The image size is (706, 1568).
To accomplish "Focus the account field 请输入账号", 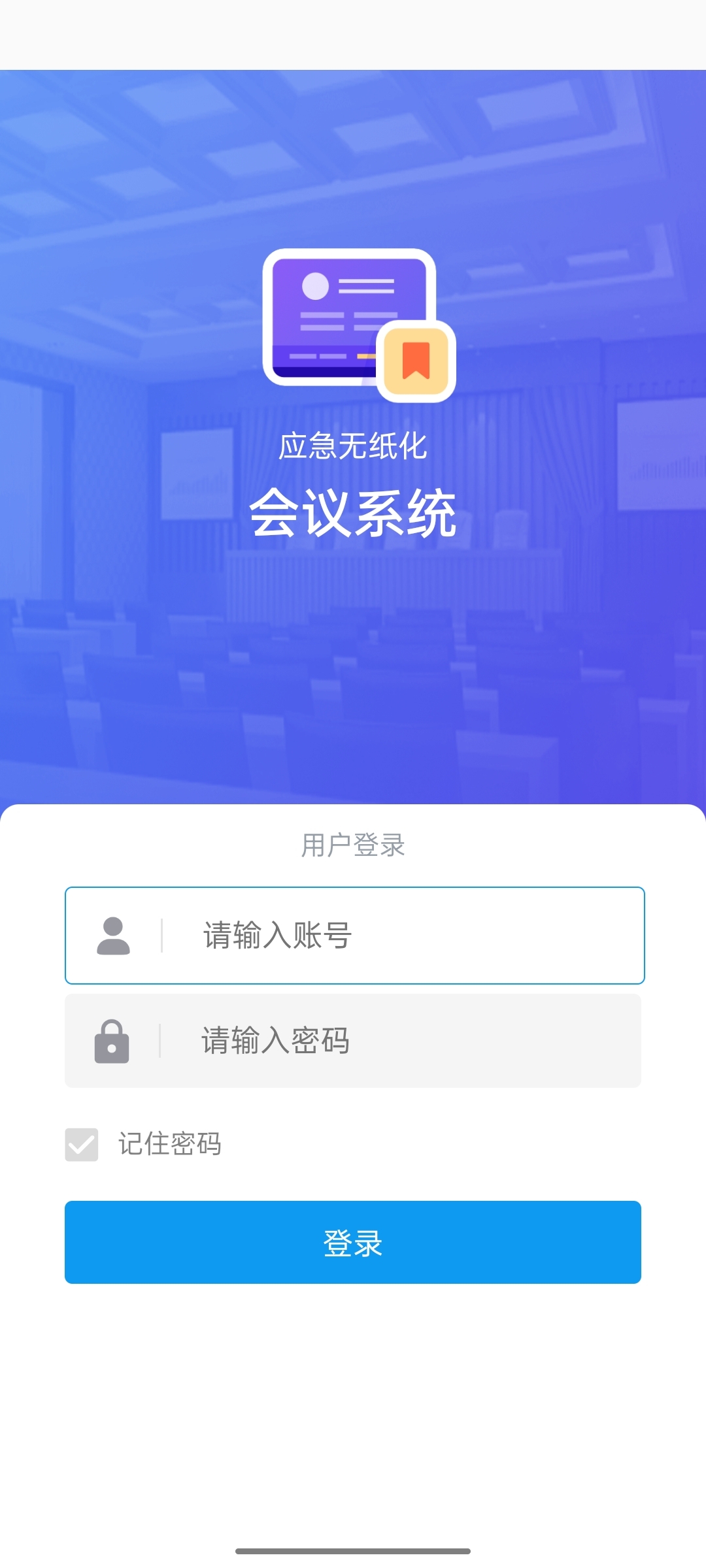I will point(392,935).
